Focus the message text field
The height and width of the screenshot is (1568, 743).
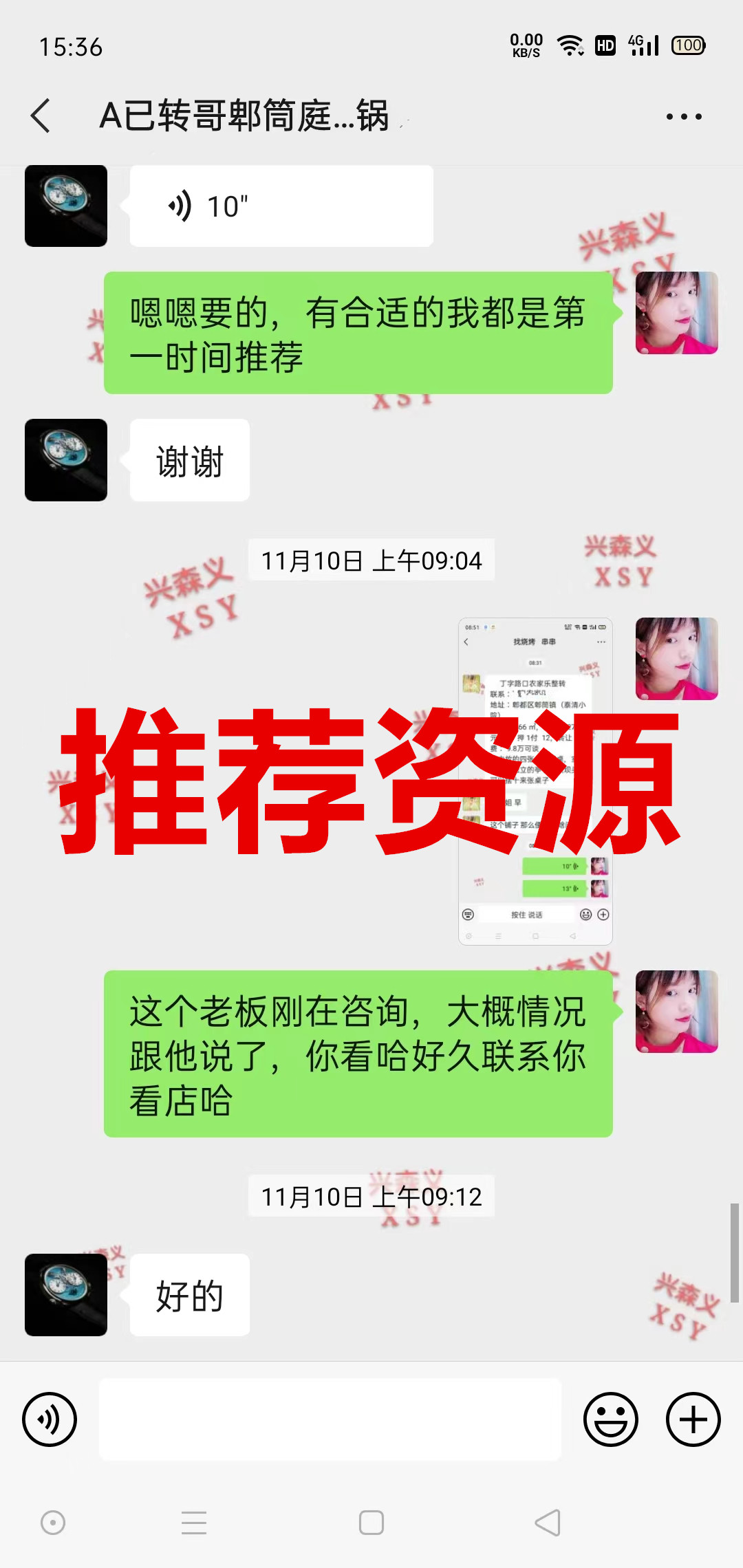tap(330, 1419)
